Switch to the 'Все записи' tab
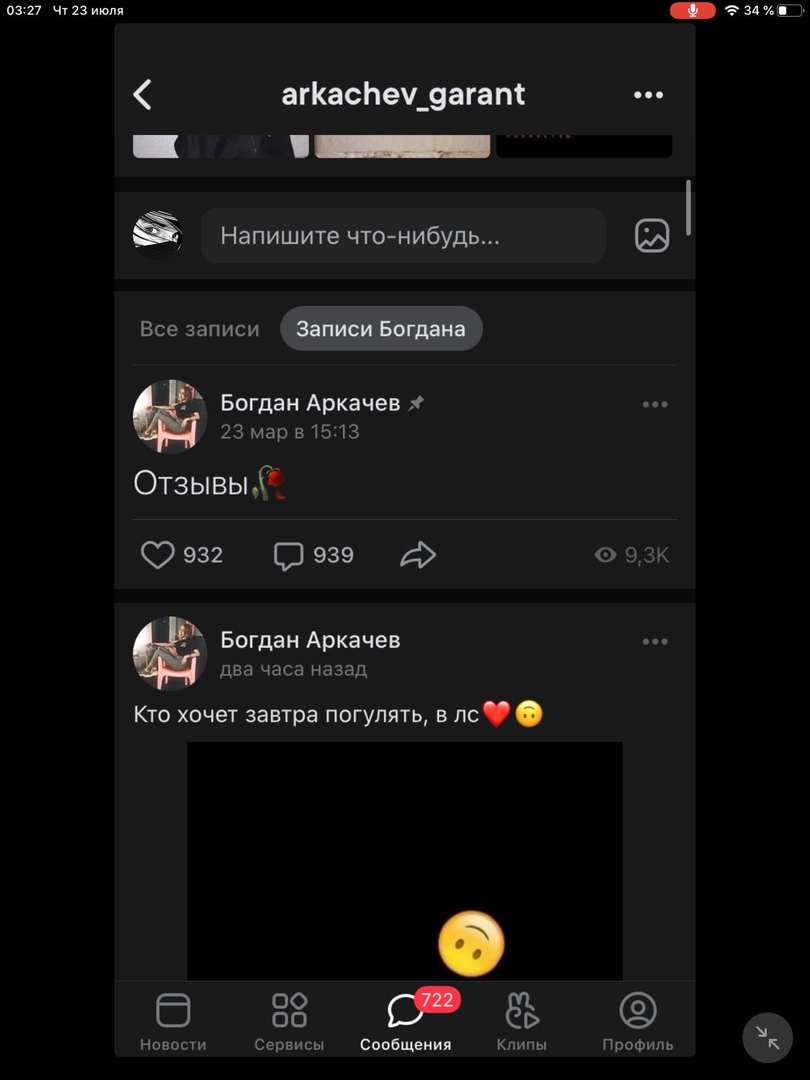This screenshot has height=1080, width=810. (x=199, y=329)
